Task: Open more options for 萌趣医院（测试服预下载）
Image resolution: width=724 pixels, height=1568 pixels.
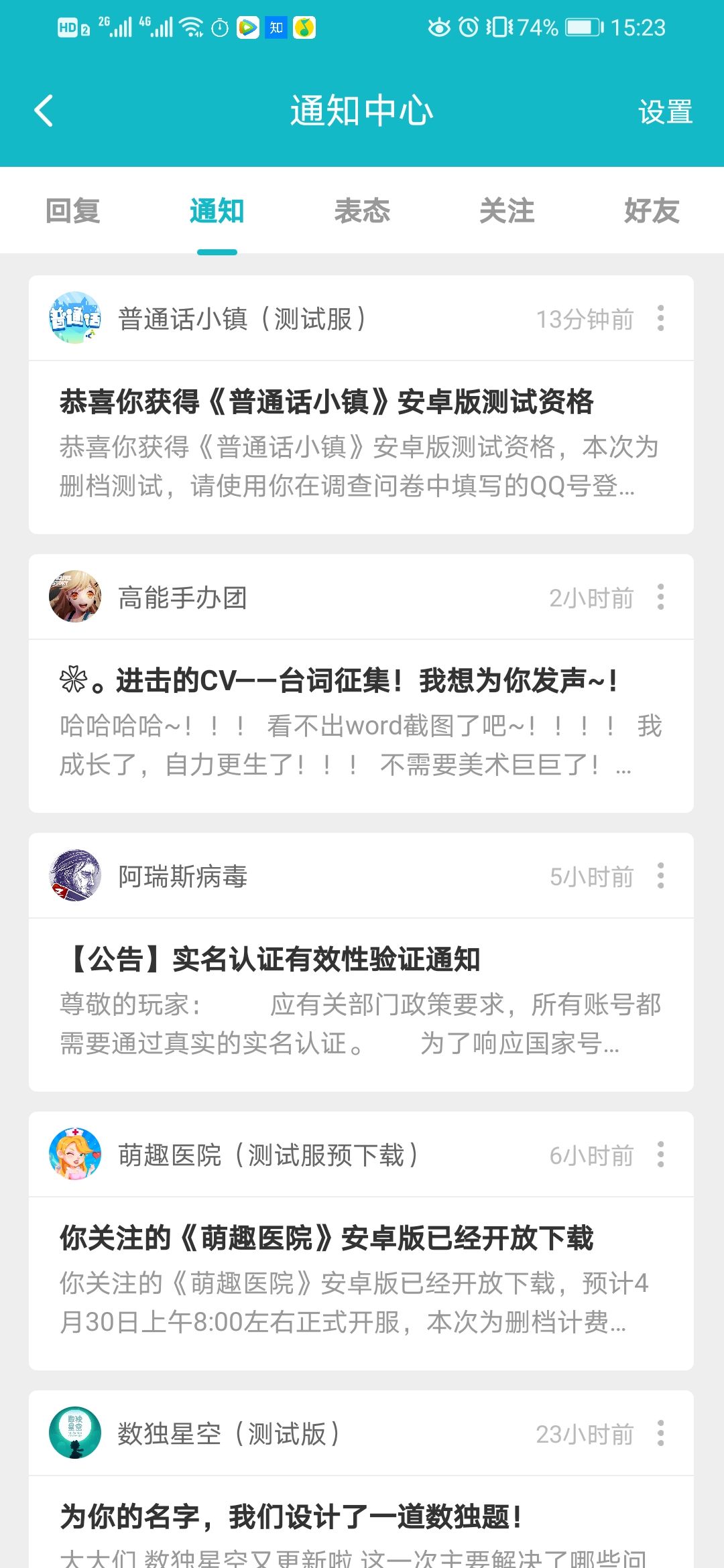Action: click(x=661, y=1155)
